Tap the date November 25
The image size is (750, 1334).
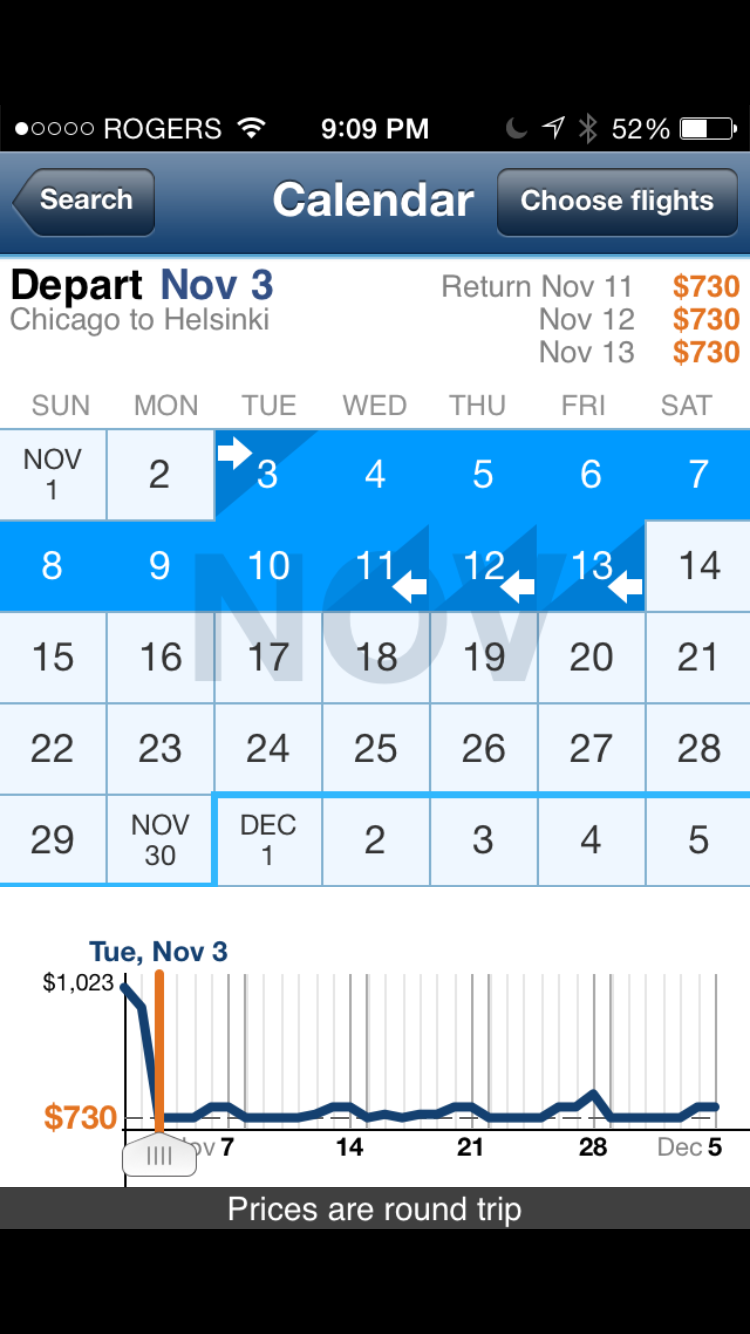(376, 749)
